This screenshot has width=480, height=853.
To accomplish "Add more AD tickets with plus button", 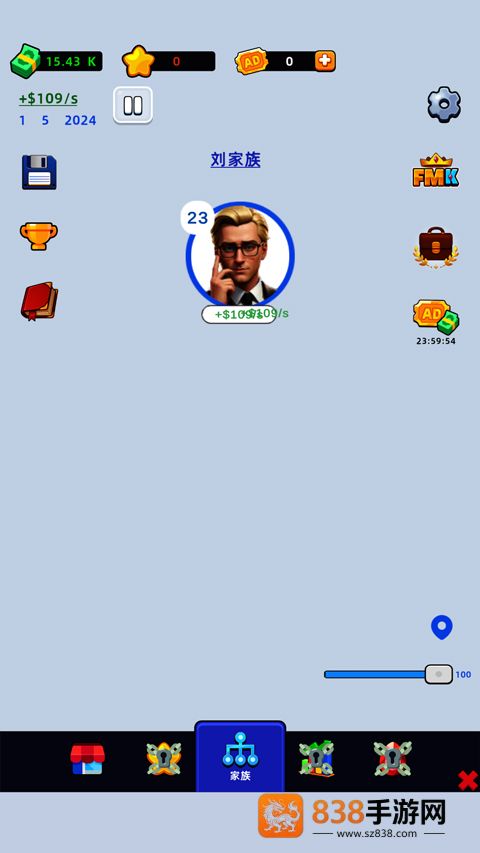I will click(325, 61).
